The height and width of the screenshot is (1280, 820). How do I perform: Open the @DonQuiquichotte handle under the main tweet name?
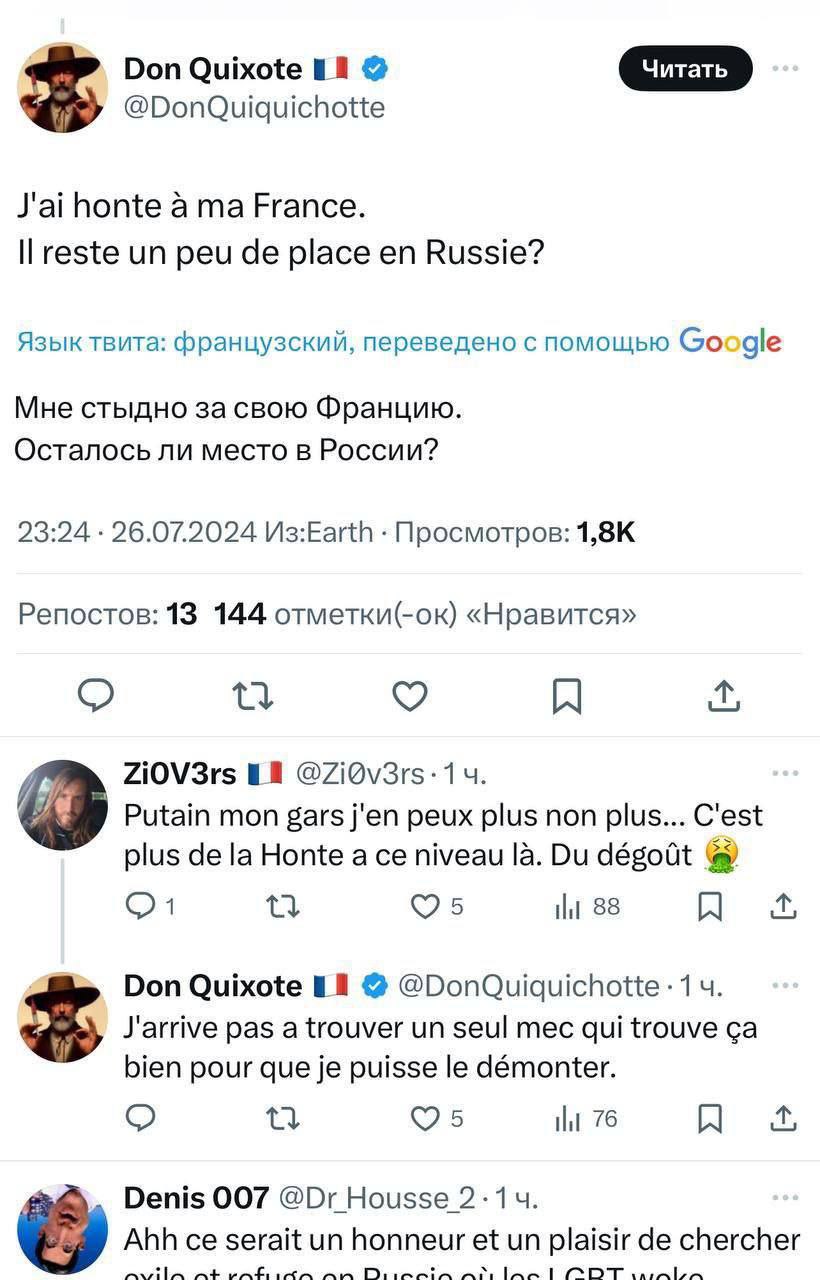(x=254, y=107)
